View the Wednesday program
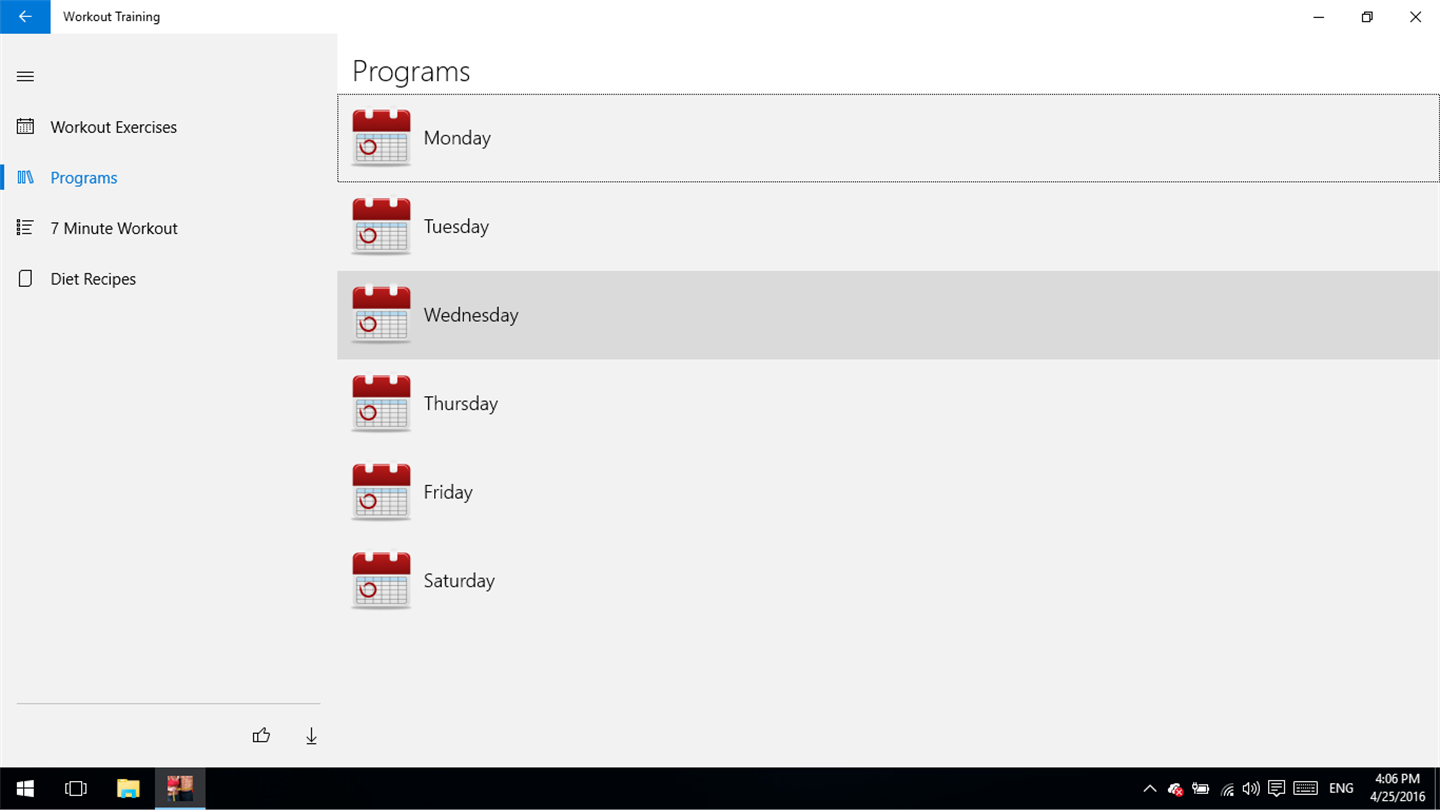 click(470, 315)
